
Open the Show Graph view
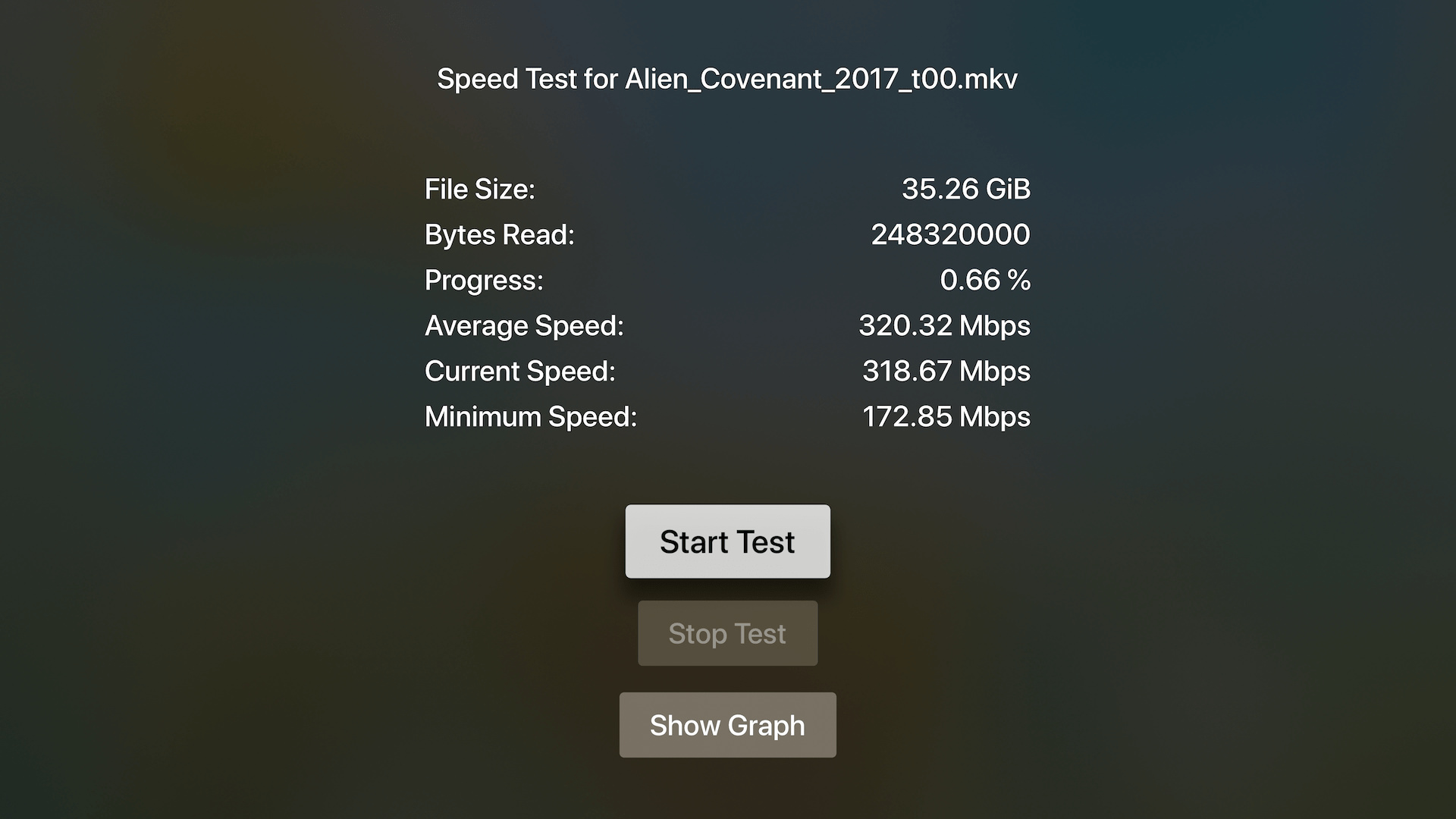727,725
